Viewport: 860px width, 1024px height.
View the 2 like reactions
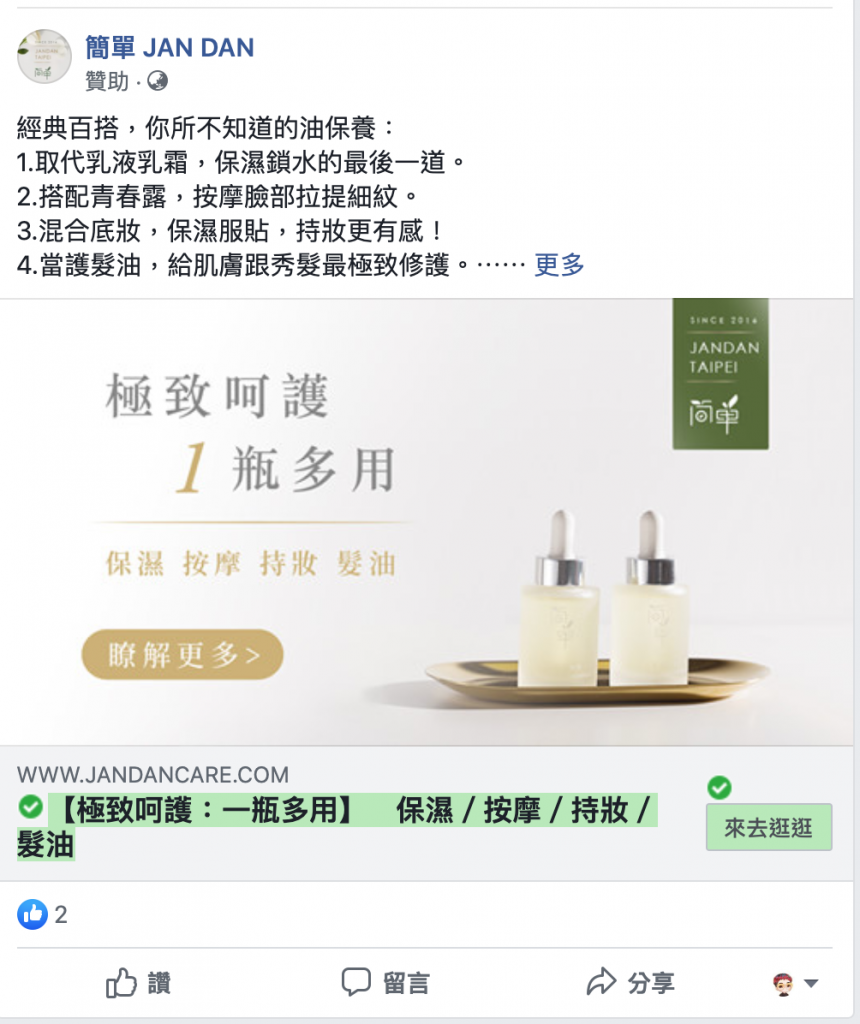point(43,914)
